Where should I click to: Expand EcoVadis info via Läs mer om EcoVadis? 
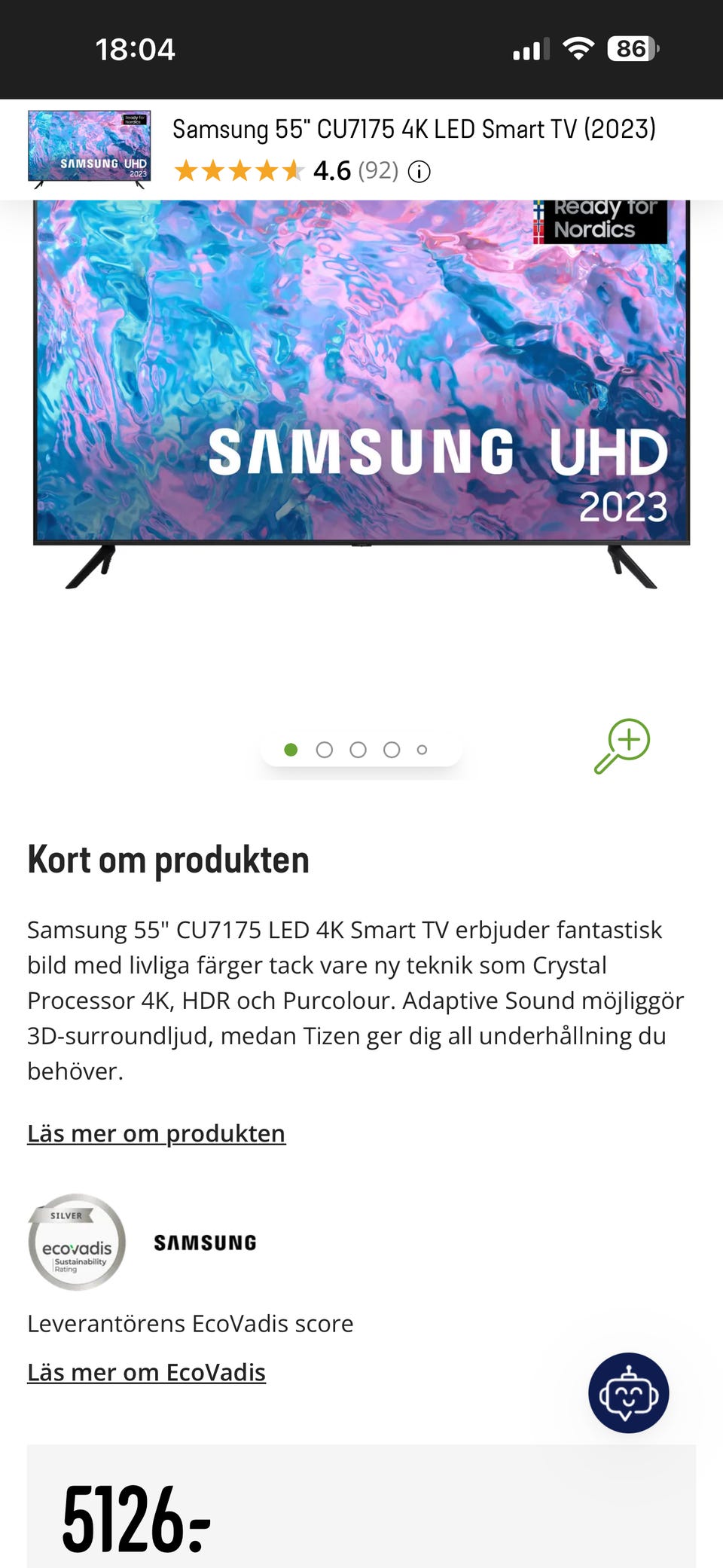[145, 1371]
